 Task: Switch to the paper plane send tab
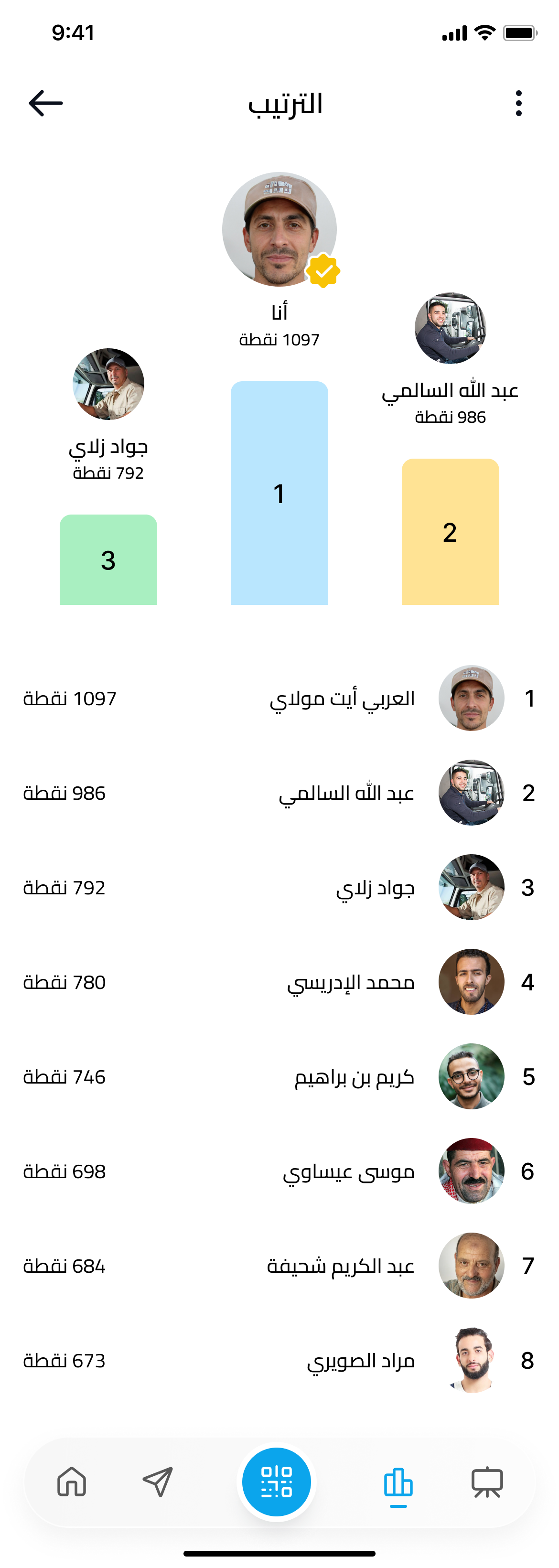158,1482
